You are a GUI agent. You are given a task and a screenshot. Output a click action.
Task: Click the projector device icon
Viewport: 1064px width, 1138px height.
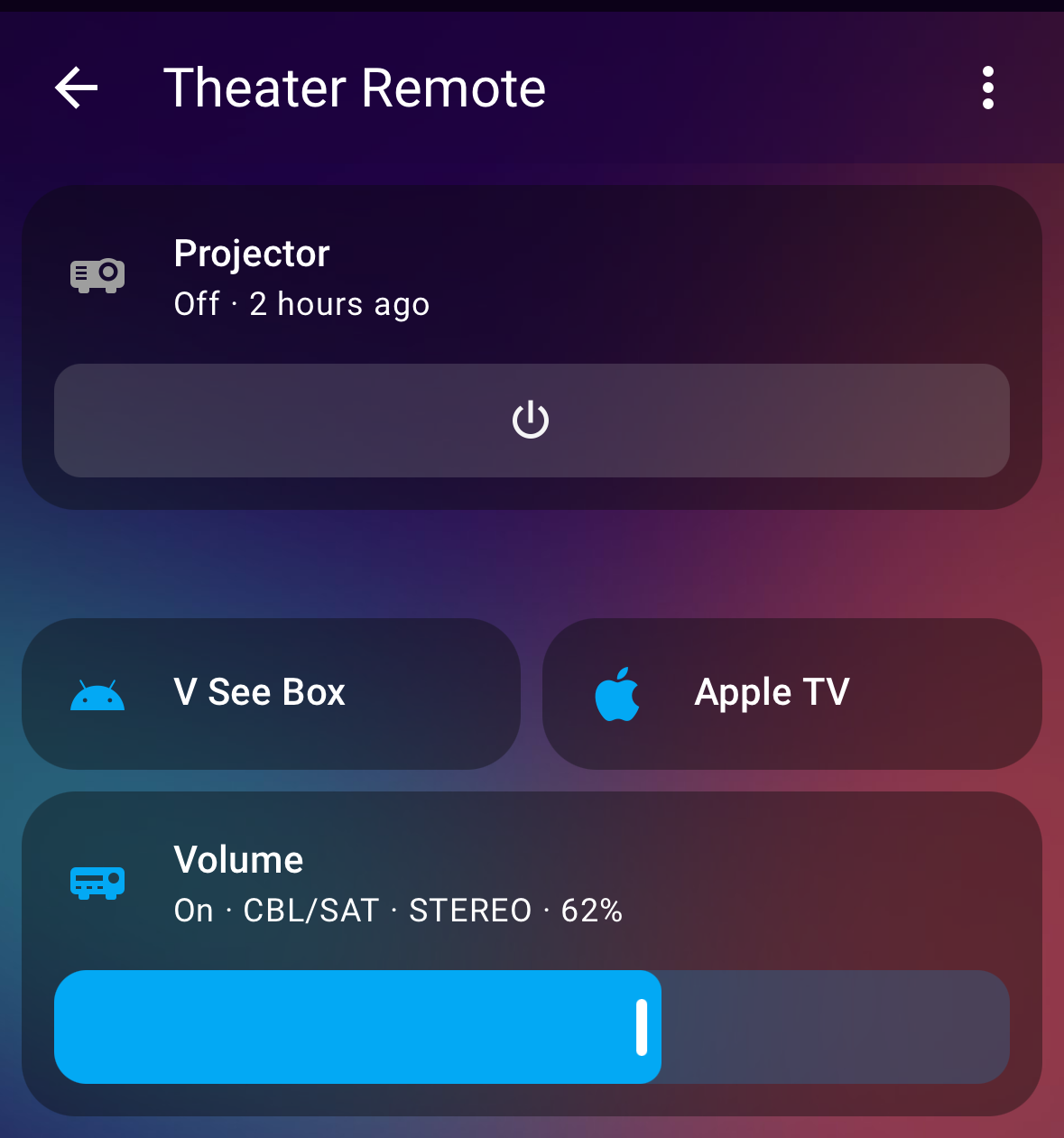click(97, 275)
